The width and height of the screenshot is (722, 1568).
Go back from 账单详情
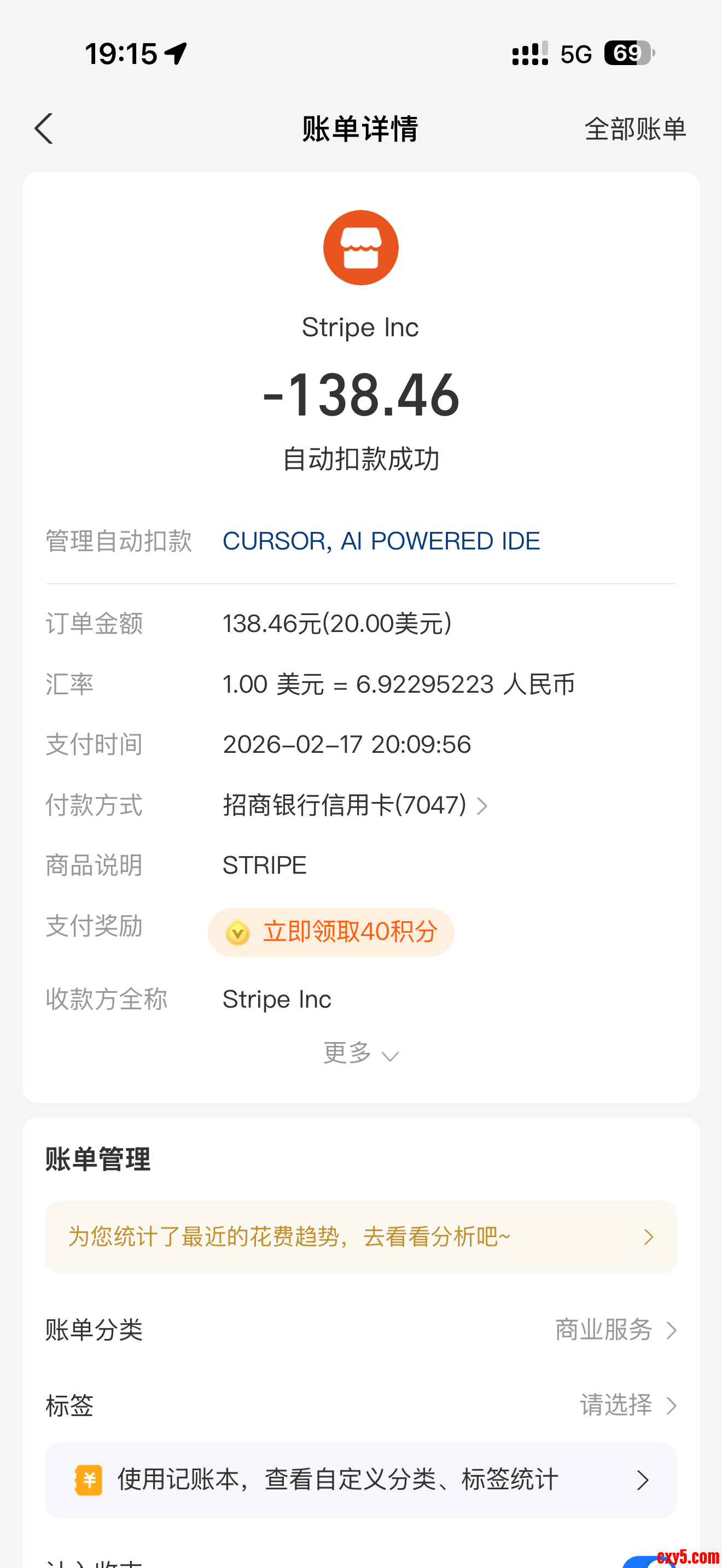(x=44, y=129)
